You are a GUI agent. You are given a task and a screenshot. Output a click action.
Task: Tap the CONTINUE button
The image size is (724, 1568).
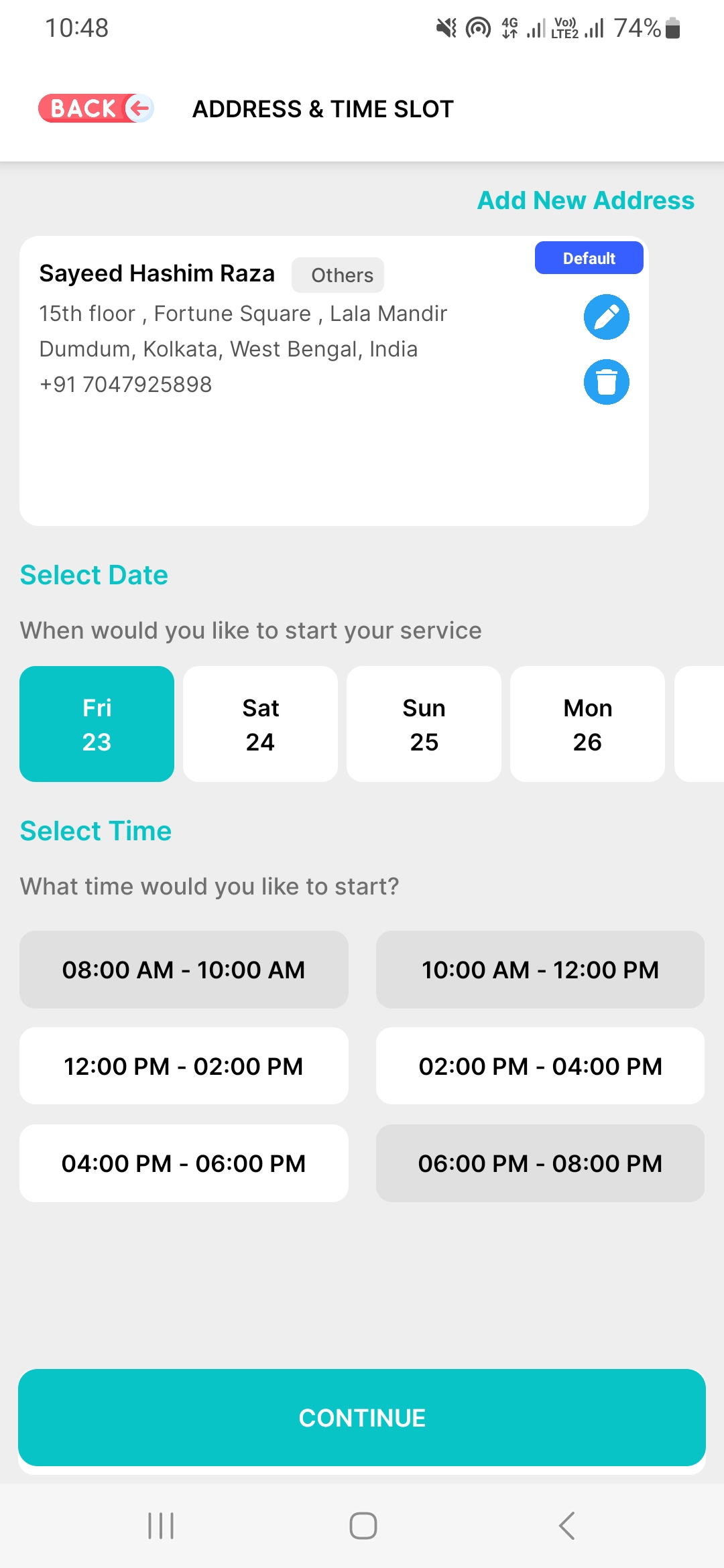point(362,1418)
